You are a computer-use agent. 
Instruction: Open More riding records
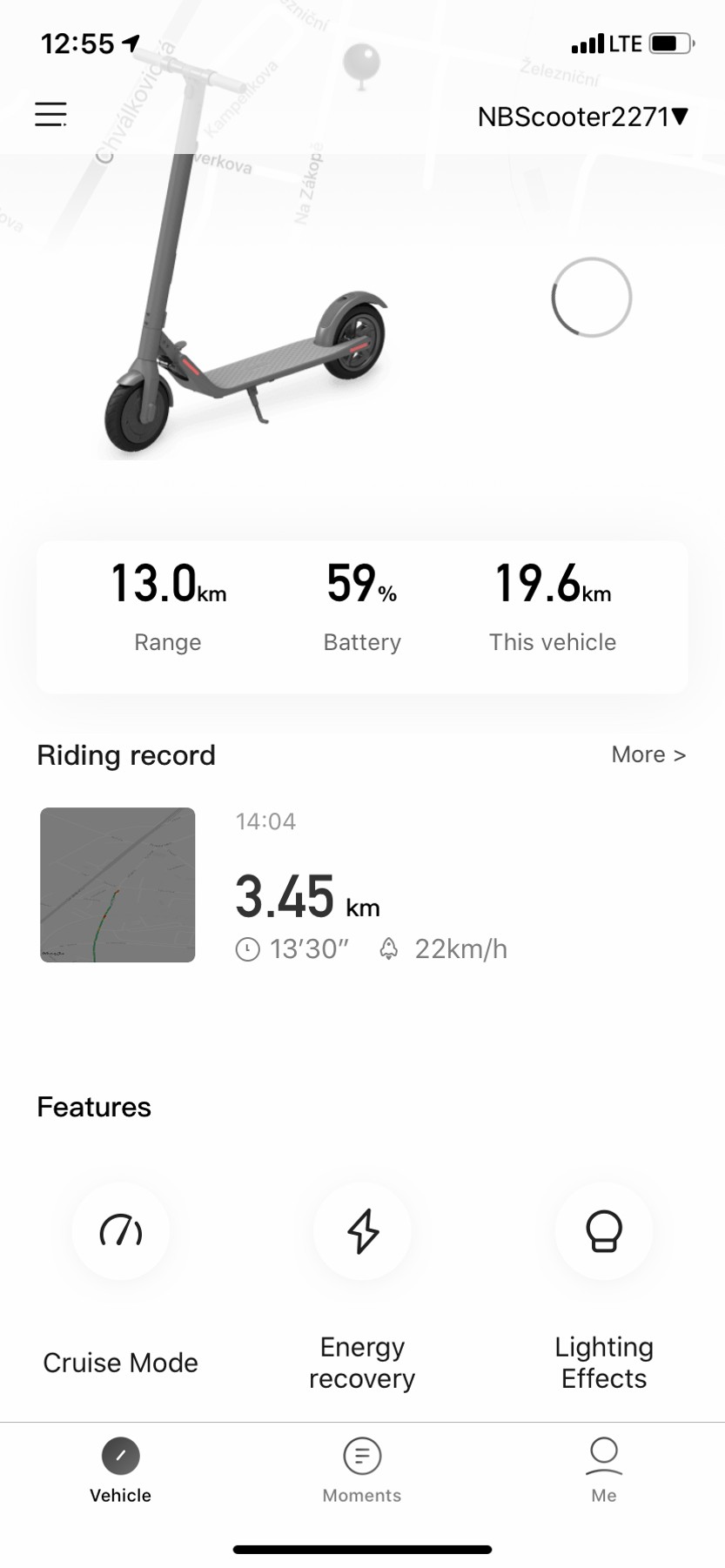(648, 754)
